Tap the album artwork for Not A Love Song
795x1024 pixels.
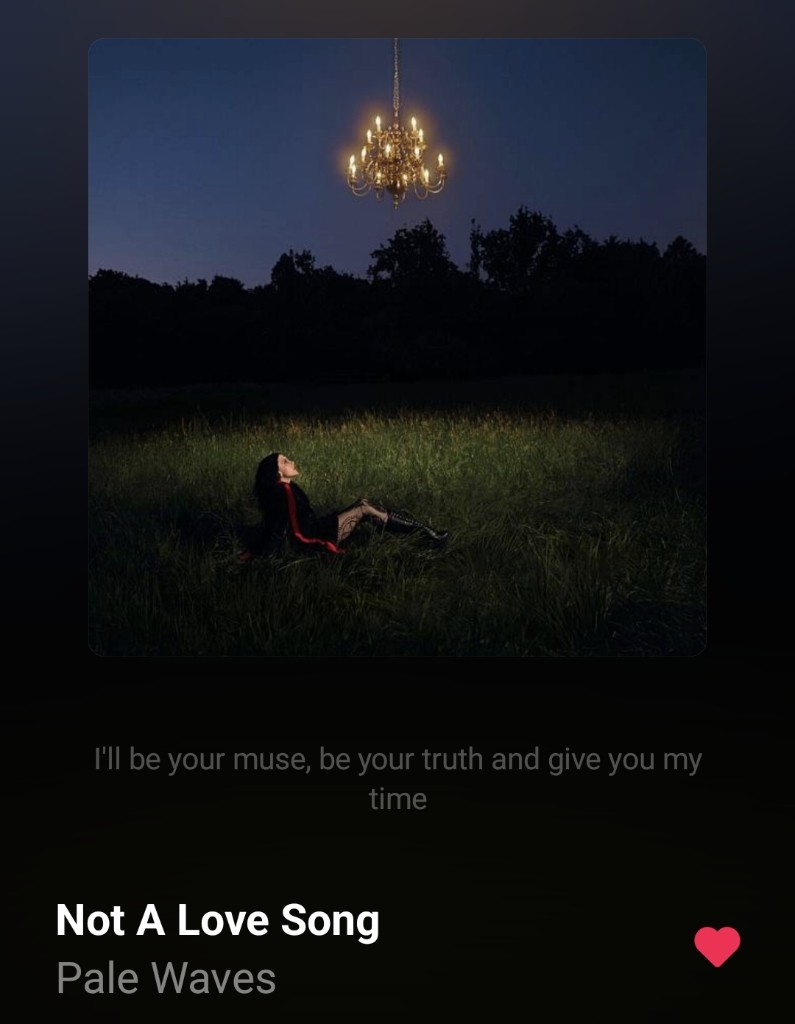[397, 347]
